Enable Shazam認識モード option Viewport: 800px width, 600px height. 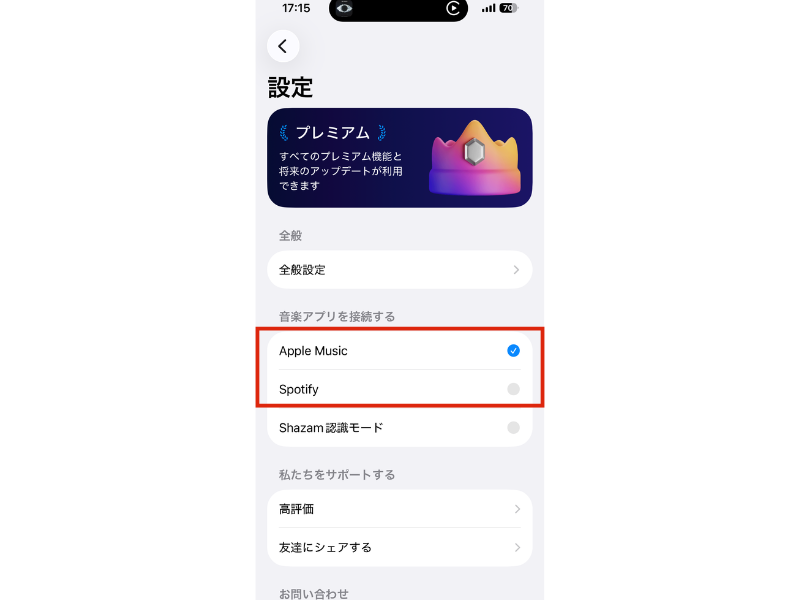[x=512, y=428]
